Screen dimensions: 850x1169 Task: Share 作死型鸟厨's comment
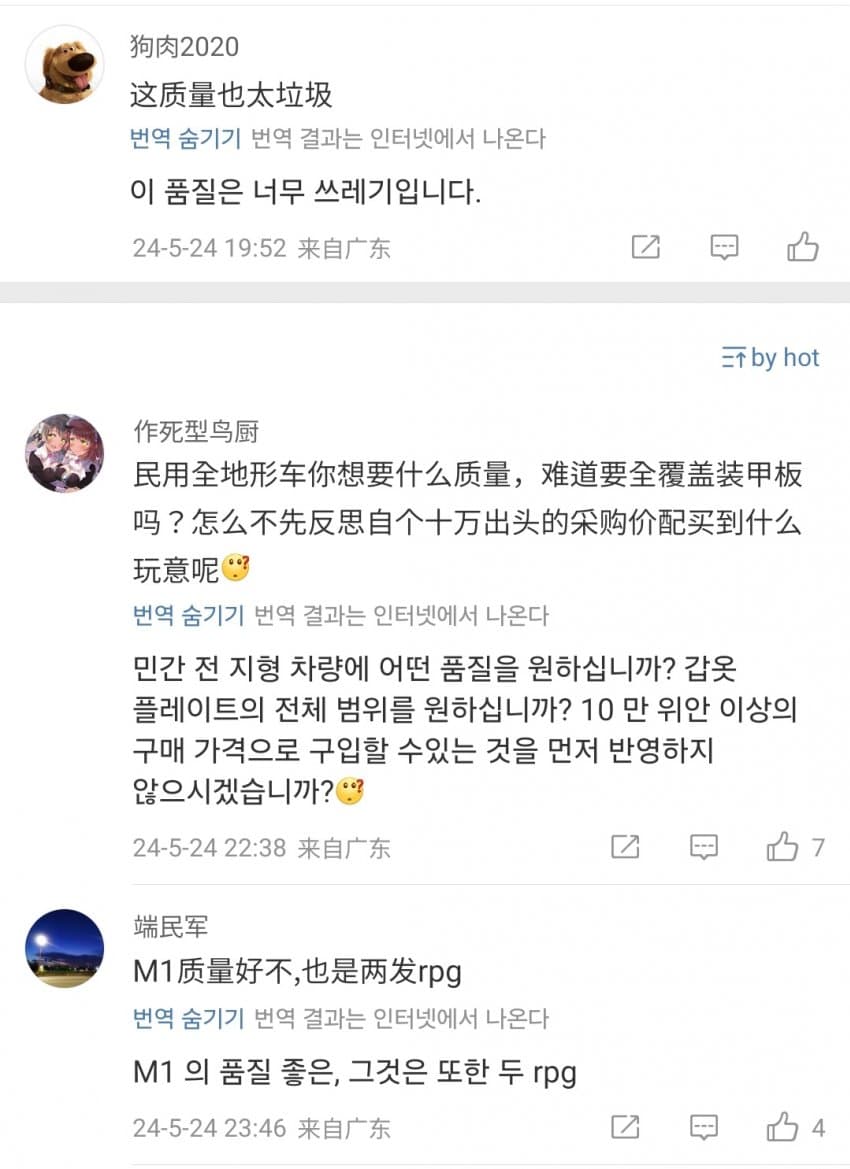tap(625, 848)
